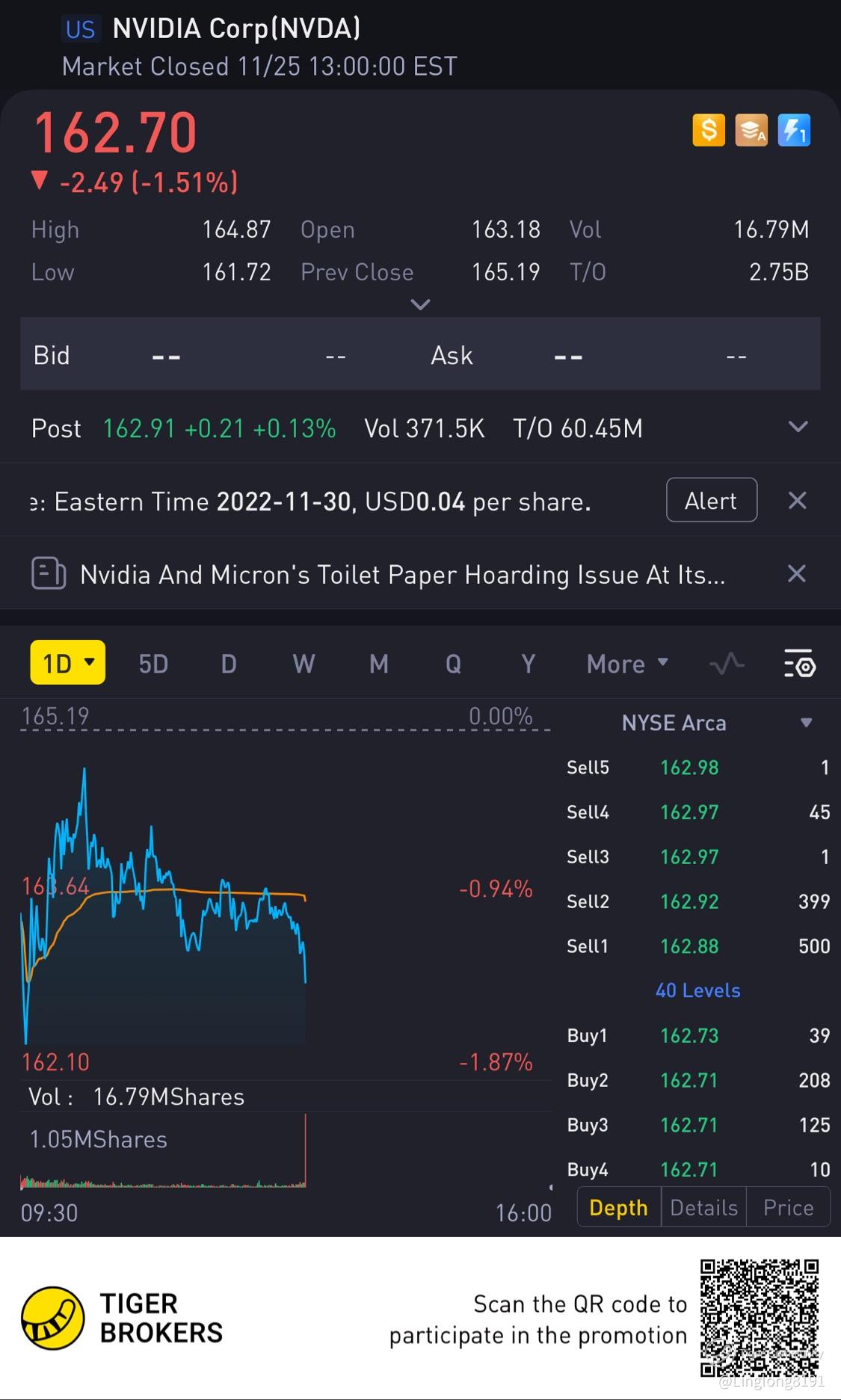Switch to the Details tab
841x1400 pixels.
click(x=703, y=1207)
